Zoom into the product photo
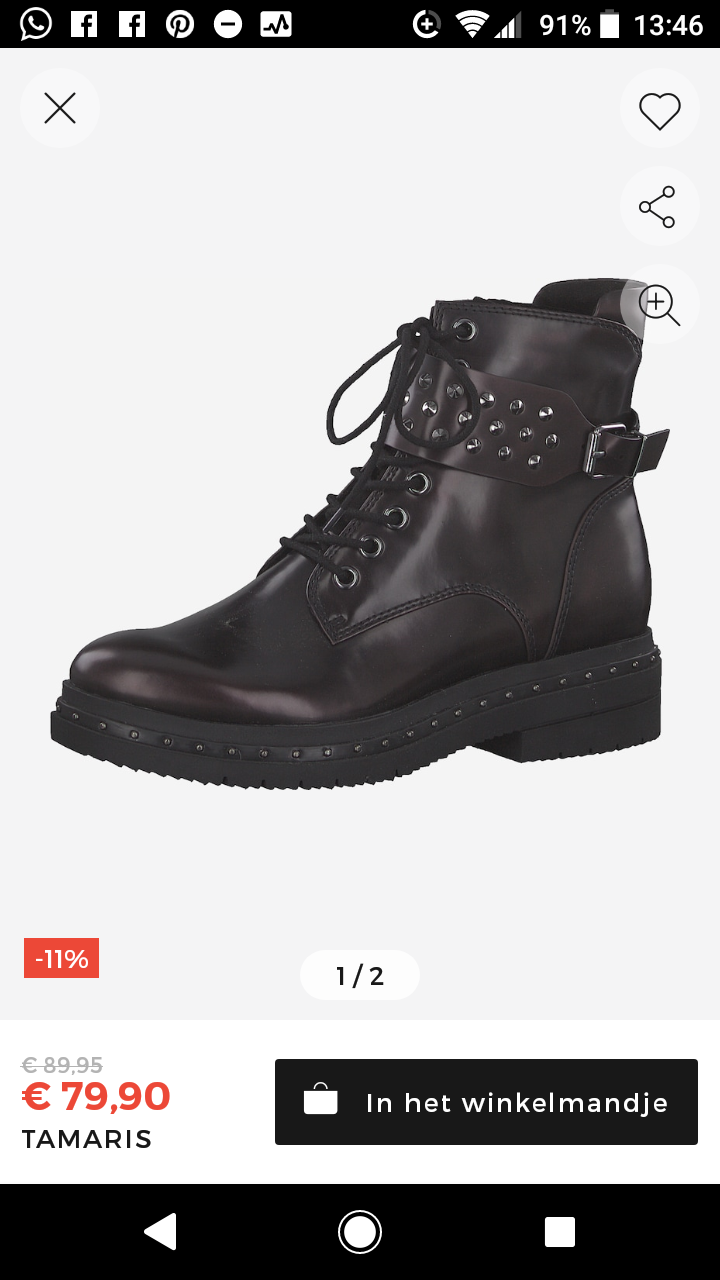The height and width of the screenshot is (1280, 720). tap(659, 304)
